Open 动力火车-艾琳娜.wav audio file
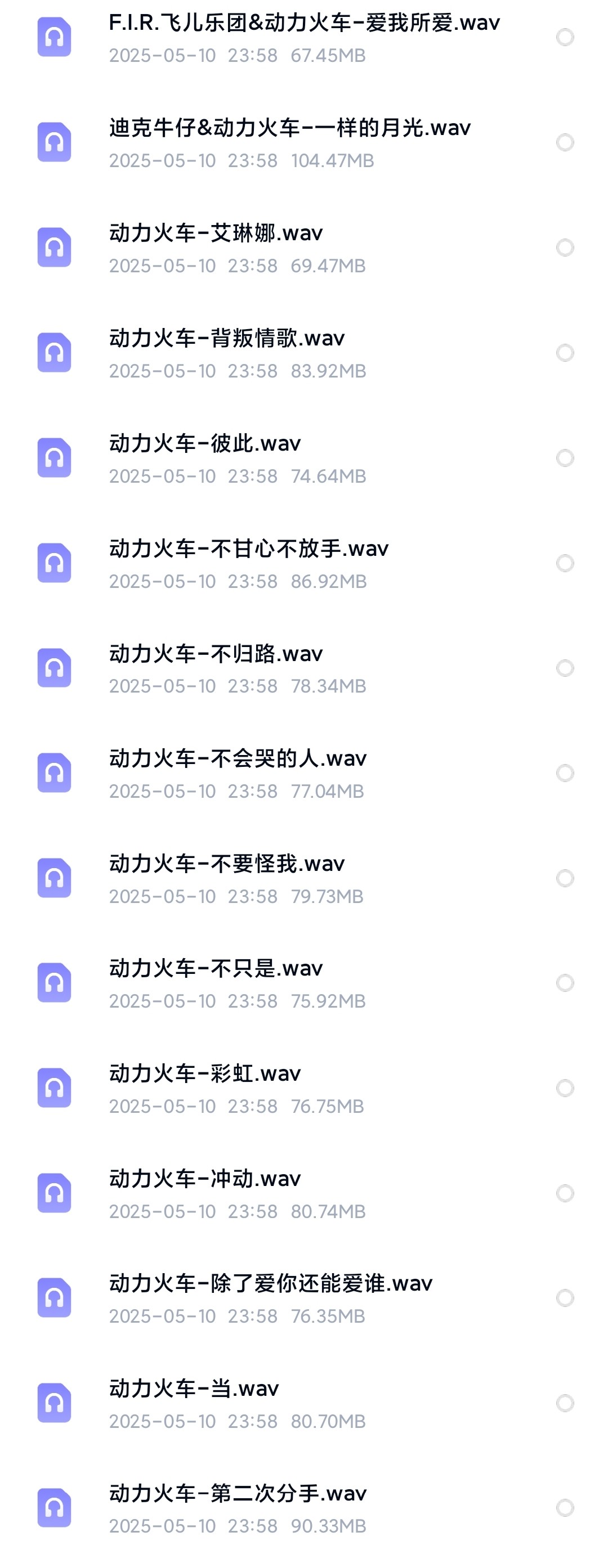The height and width of the screenshot is (1568, 608). tap(216, 233)
